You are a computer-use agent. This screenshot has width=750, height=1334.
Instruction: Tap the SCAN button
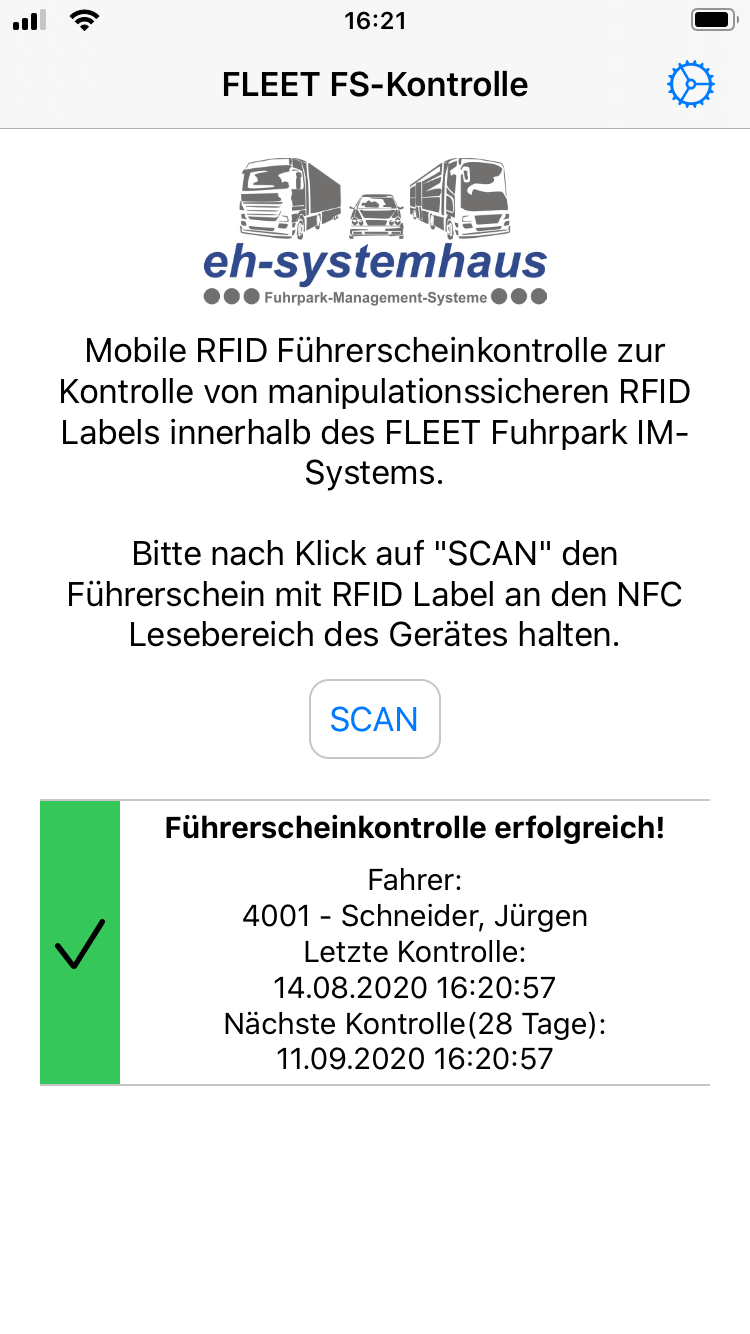[x=375, y=719]
